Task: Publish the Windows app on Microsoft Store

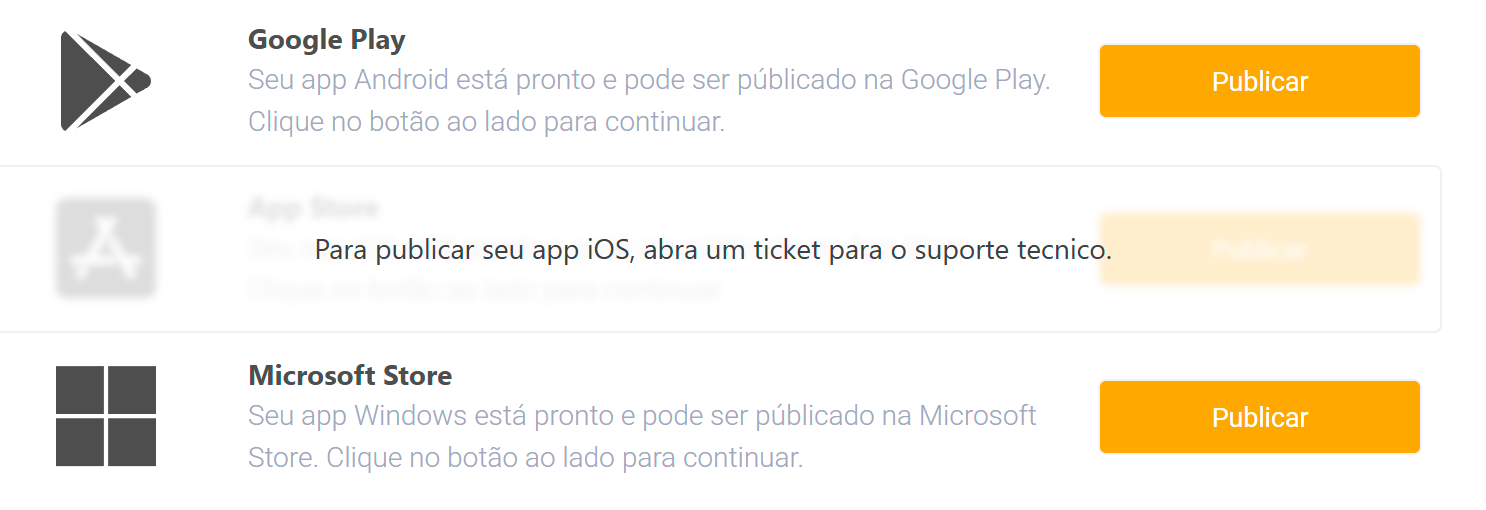Action: click(x=1259, y=417)
